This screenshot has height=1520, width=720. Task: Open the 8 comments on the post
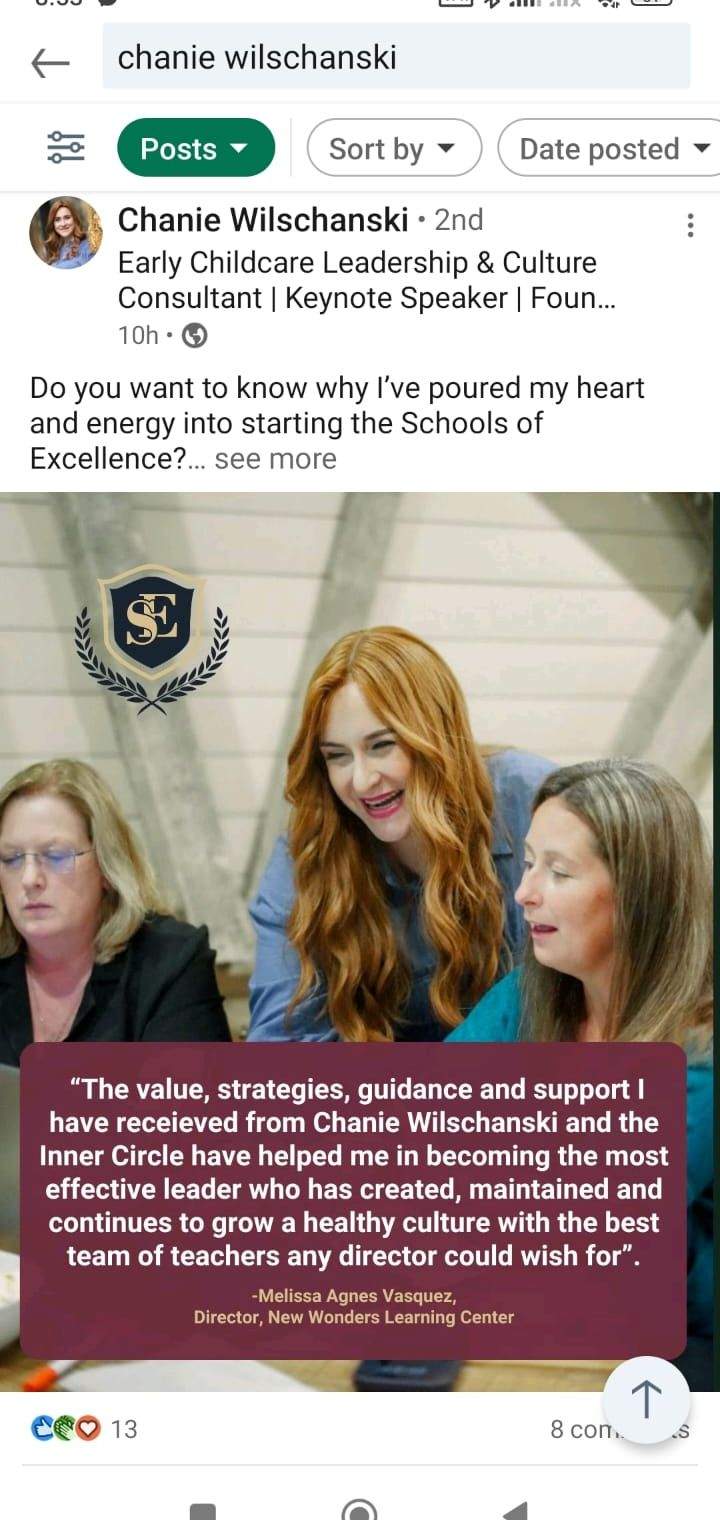[x=580, y=1430]
